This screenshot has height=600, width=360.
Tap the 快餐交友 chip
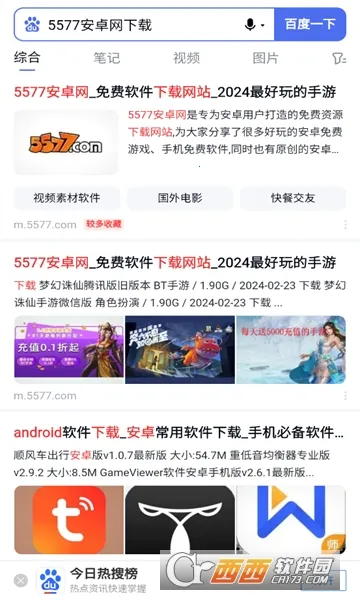(293, 198)
